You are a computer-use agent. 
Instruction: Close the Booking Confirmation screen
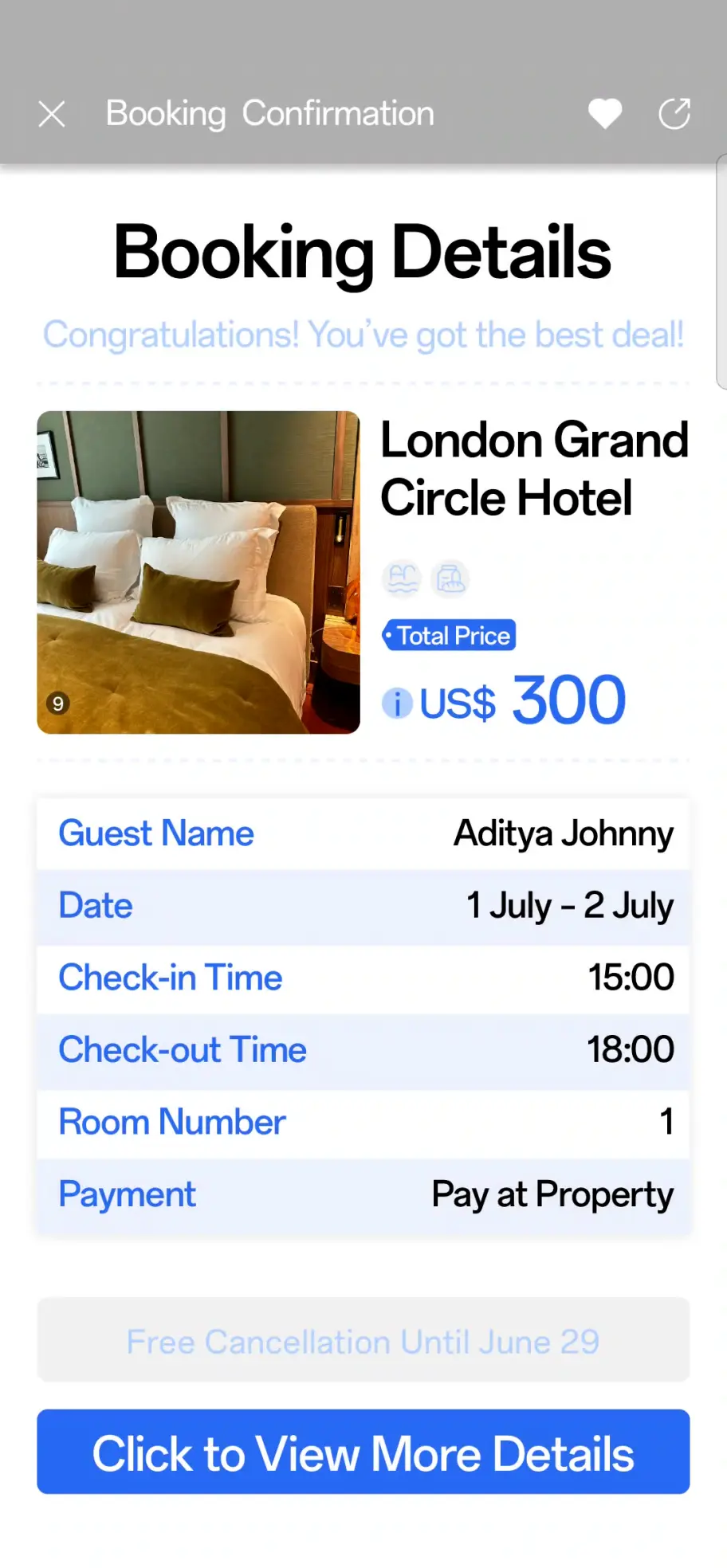[52, 114]
